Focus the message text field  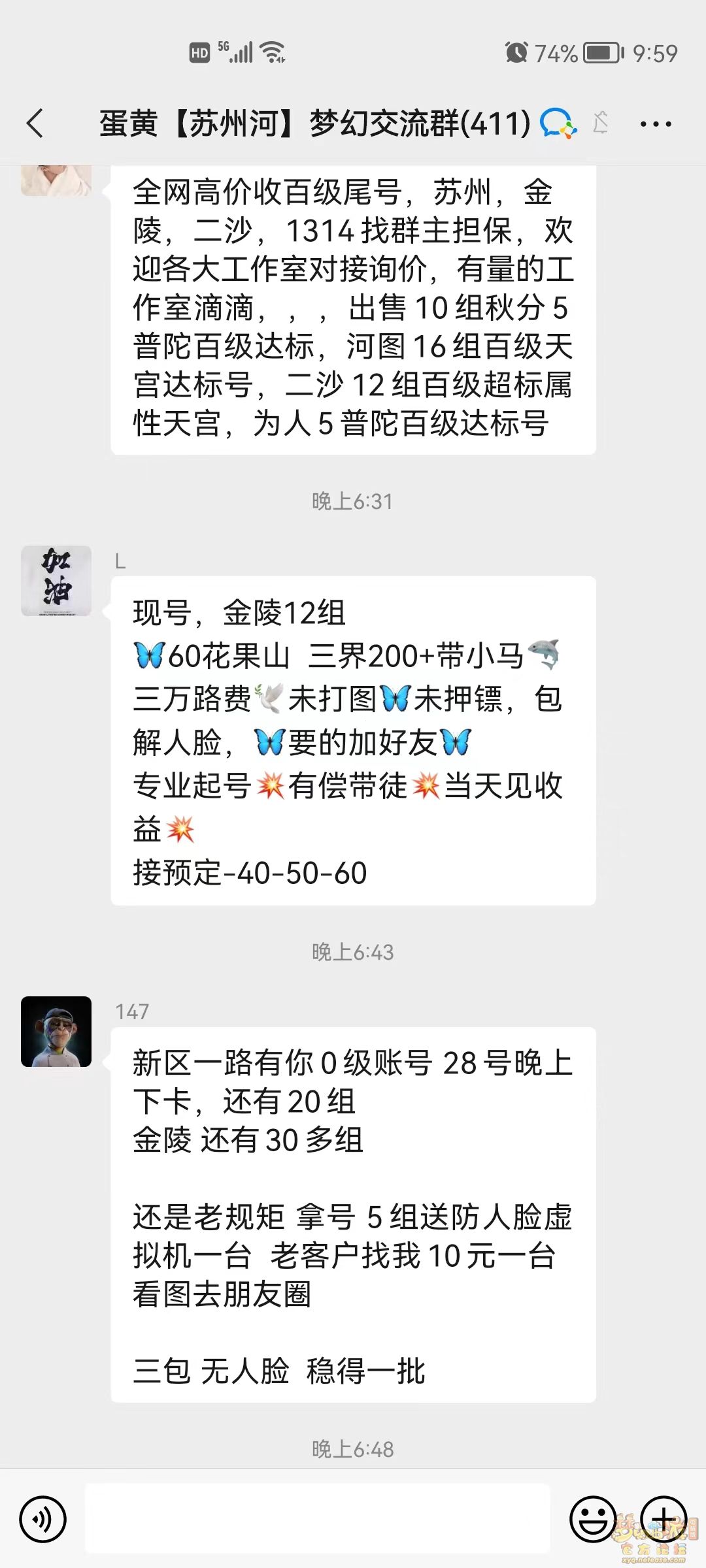tap(317, 1519)
